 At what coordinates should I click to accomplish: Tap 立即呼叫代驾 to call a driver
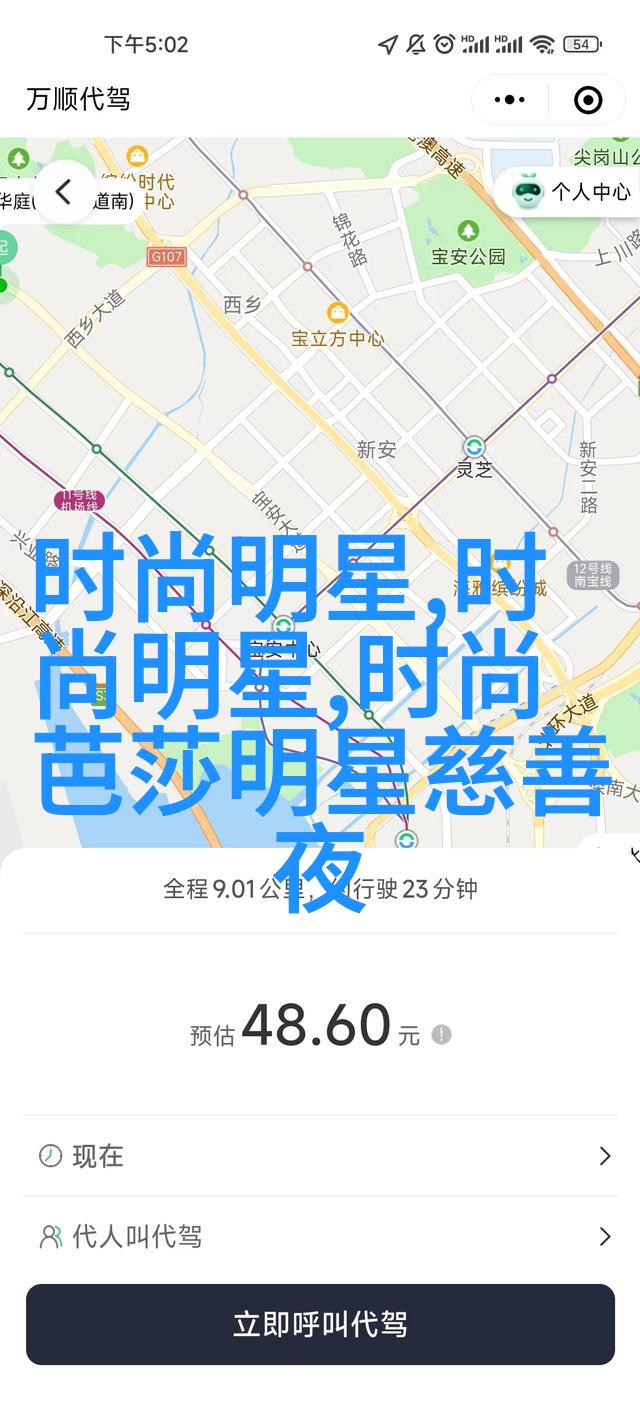(x=320, y=1325)
